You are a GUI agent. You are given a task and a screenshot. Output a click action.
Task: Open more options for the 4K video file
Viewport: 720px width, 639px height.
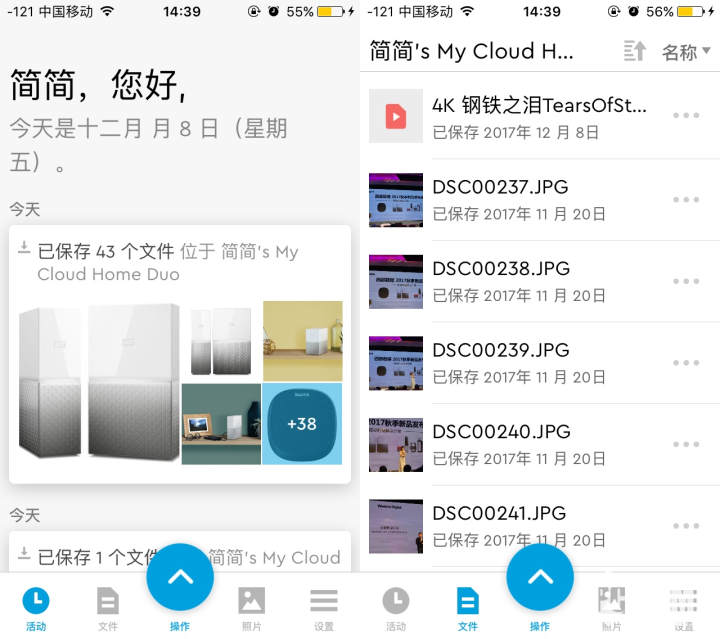(x=686, y=117)
